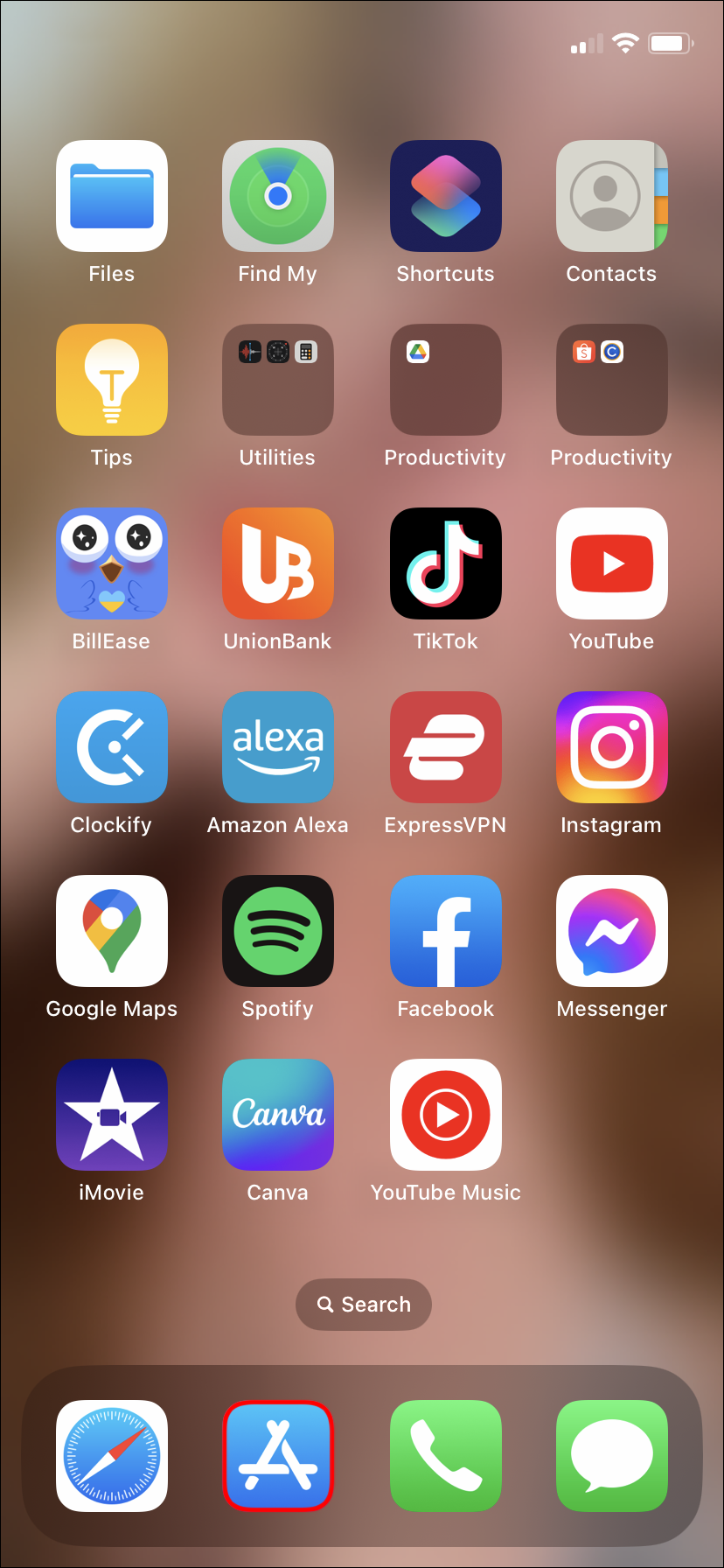The width and height of the screenshot is (724, 1568).
Task: Open Contacts
Action: pos(612,196)
